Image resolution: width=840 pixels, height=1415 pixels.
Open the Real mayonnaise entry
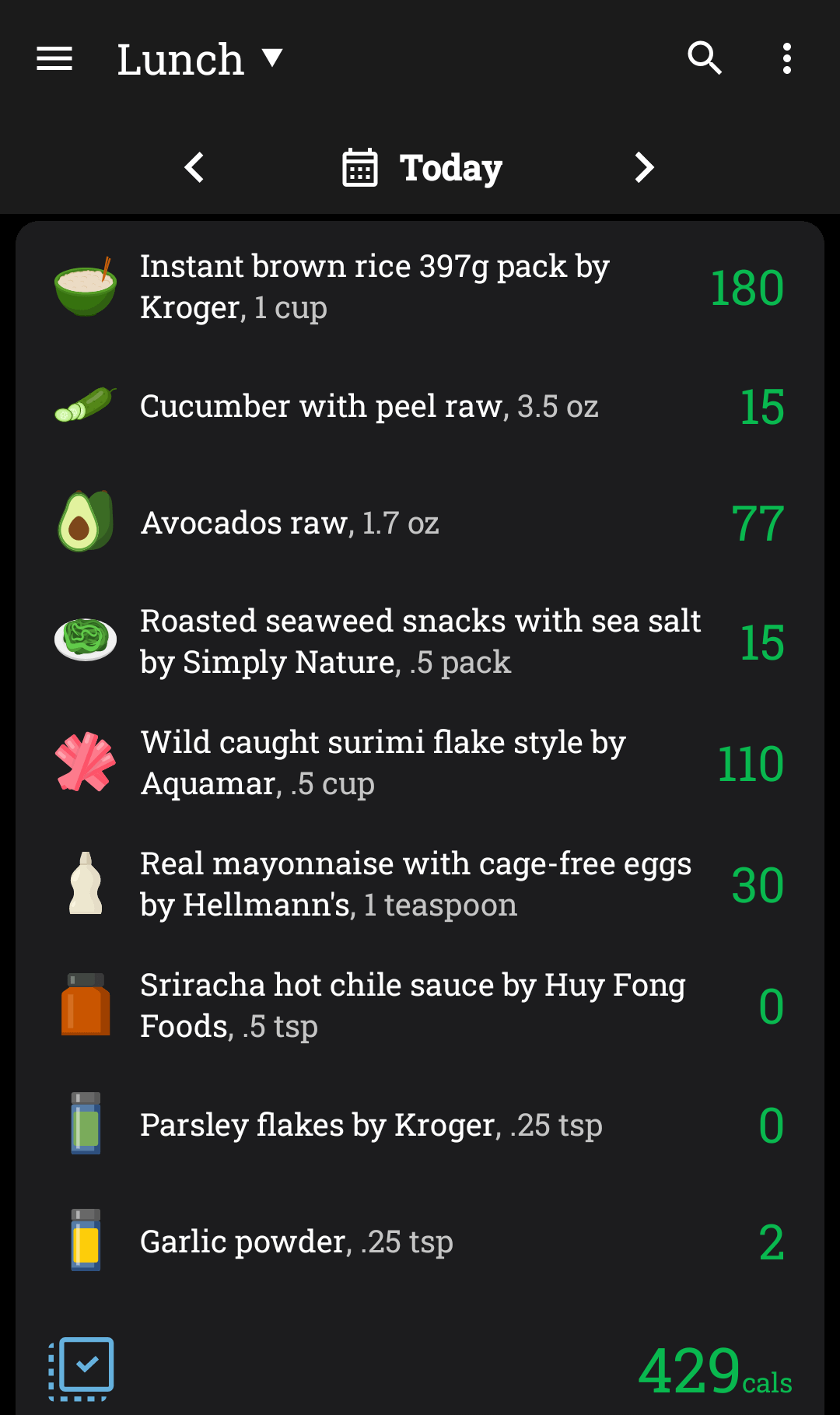pyautogui.click(x=420, y=884)
